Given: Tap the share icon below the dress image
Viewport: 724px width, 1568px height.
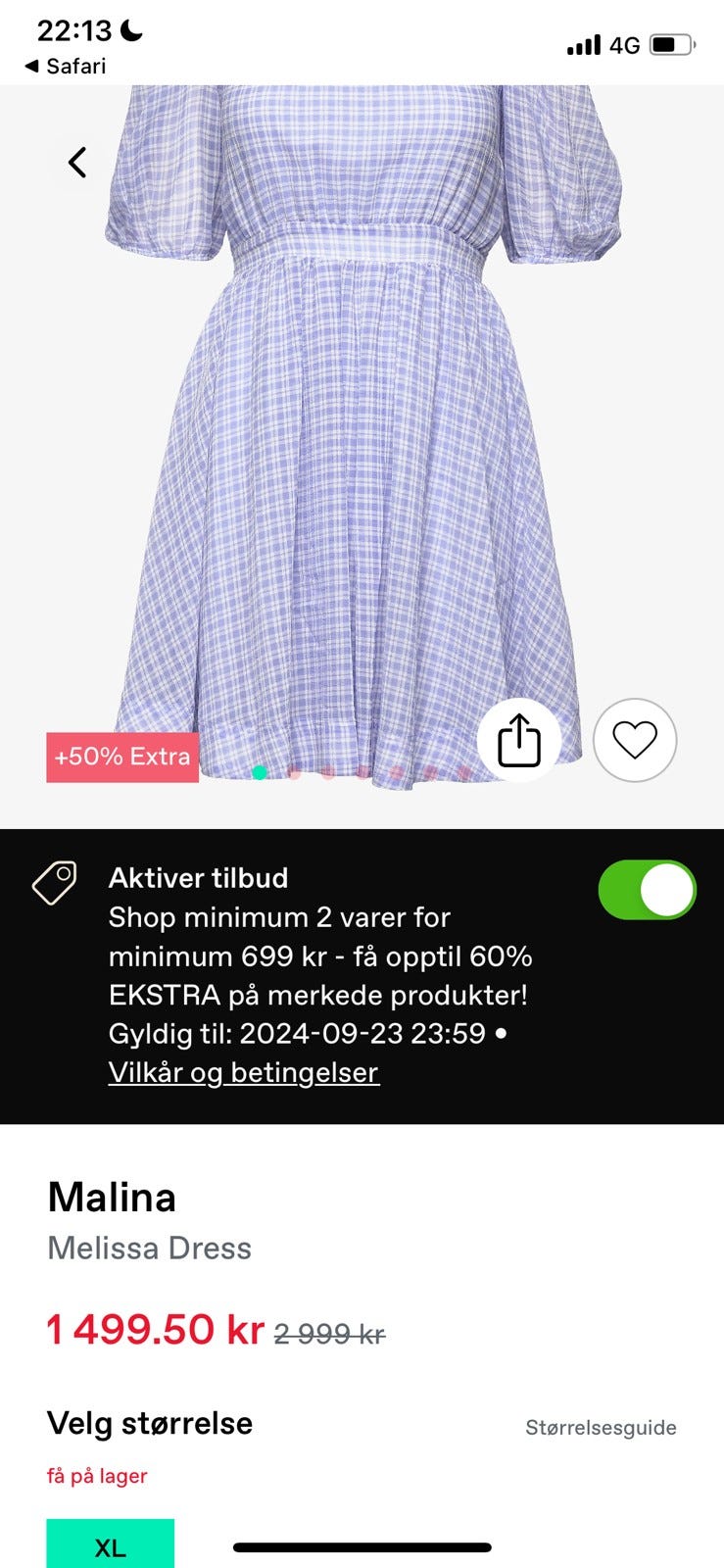Looking at the screenshot, I should pyautogui.click(x=519, y=740).
